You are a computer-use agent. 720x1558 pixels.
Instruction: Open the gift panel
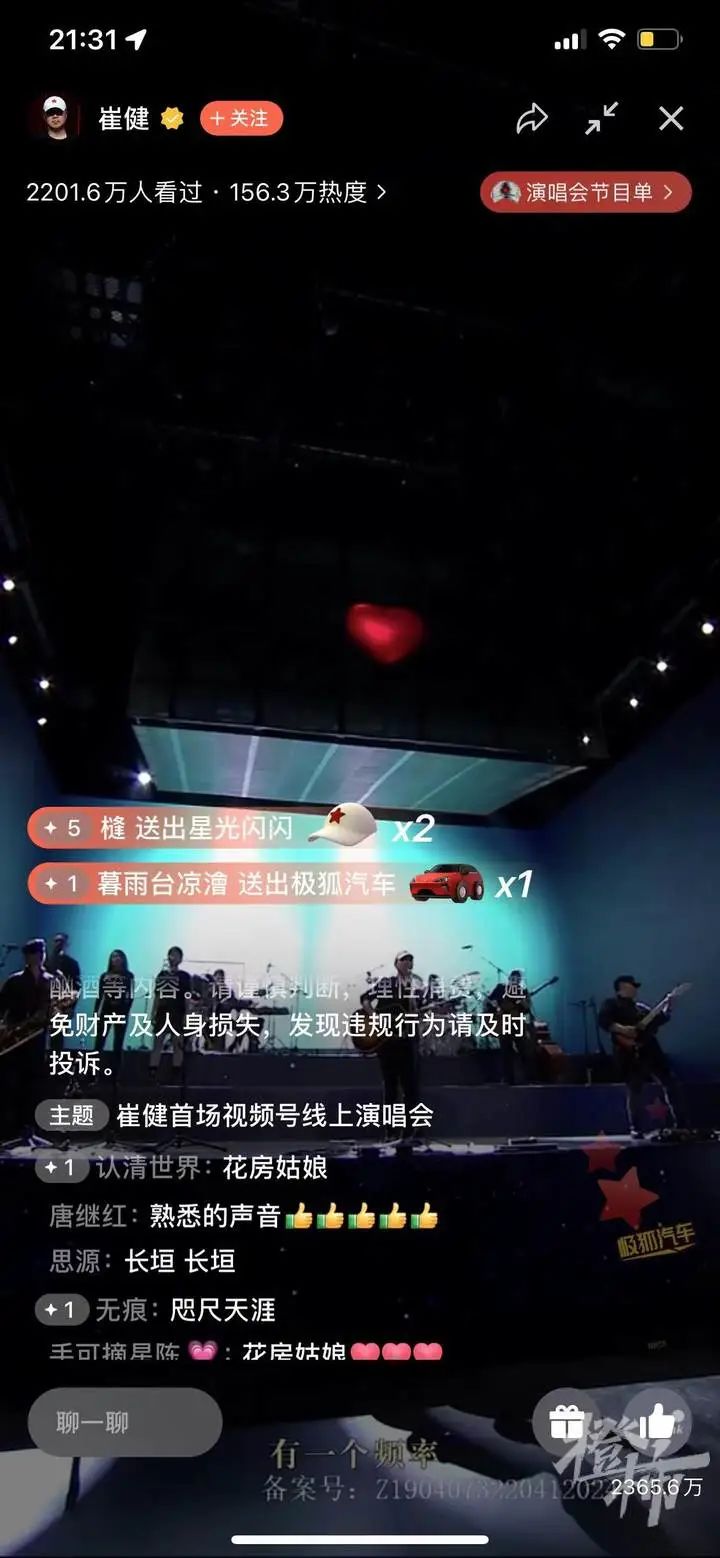[567, 1421]
